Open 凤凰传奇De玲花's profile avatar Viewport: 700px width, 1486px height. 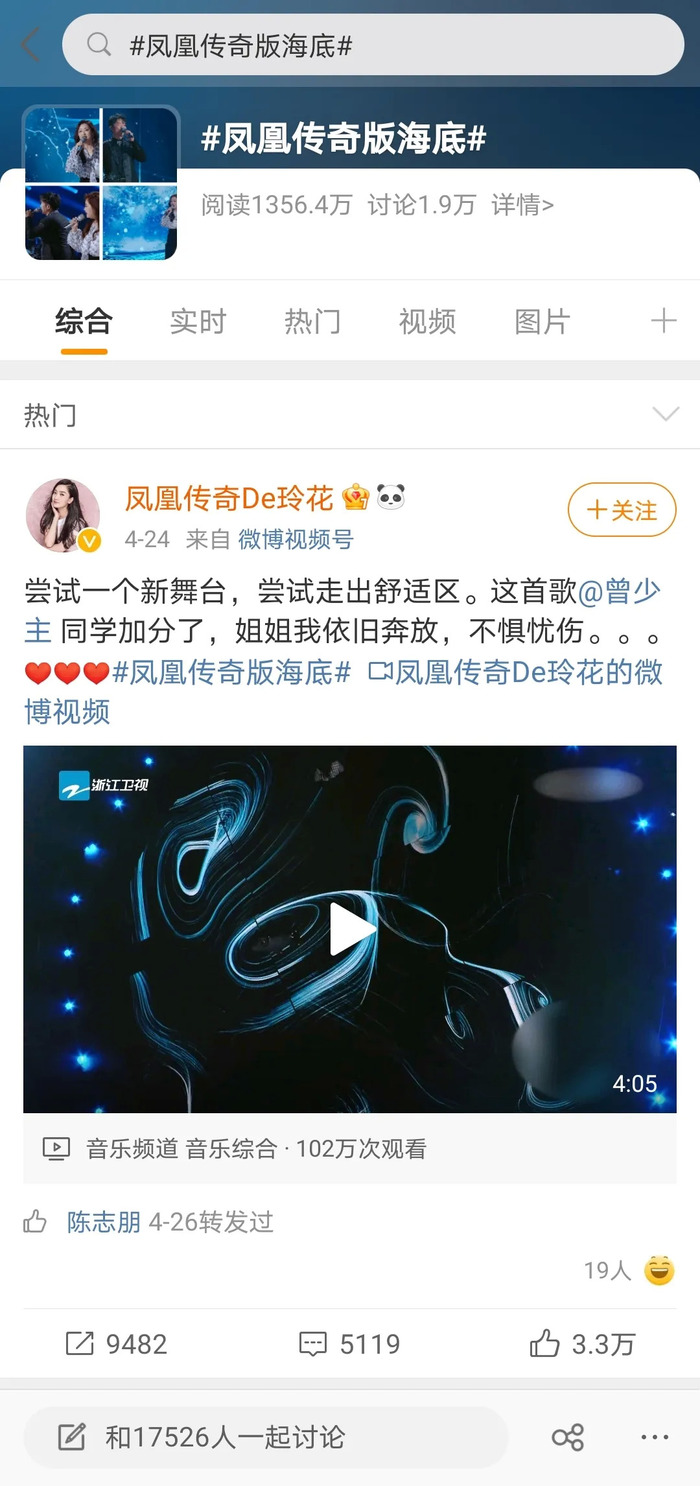click(62, 515)
